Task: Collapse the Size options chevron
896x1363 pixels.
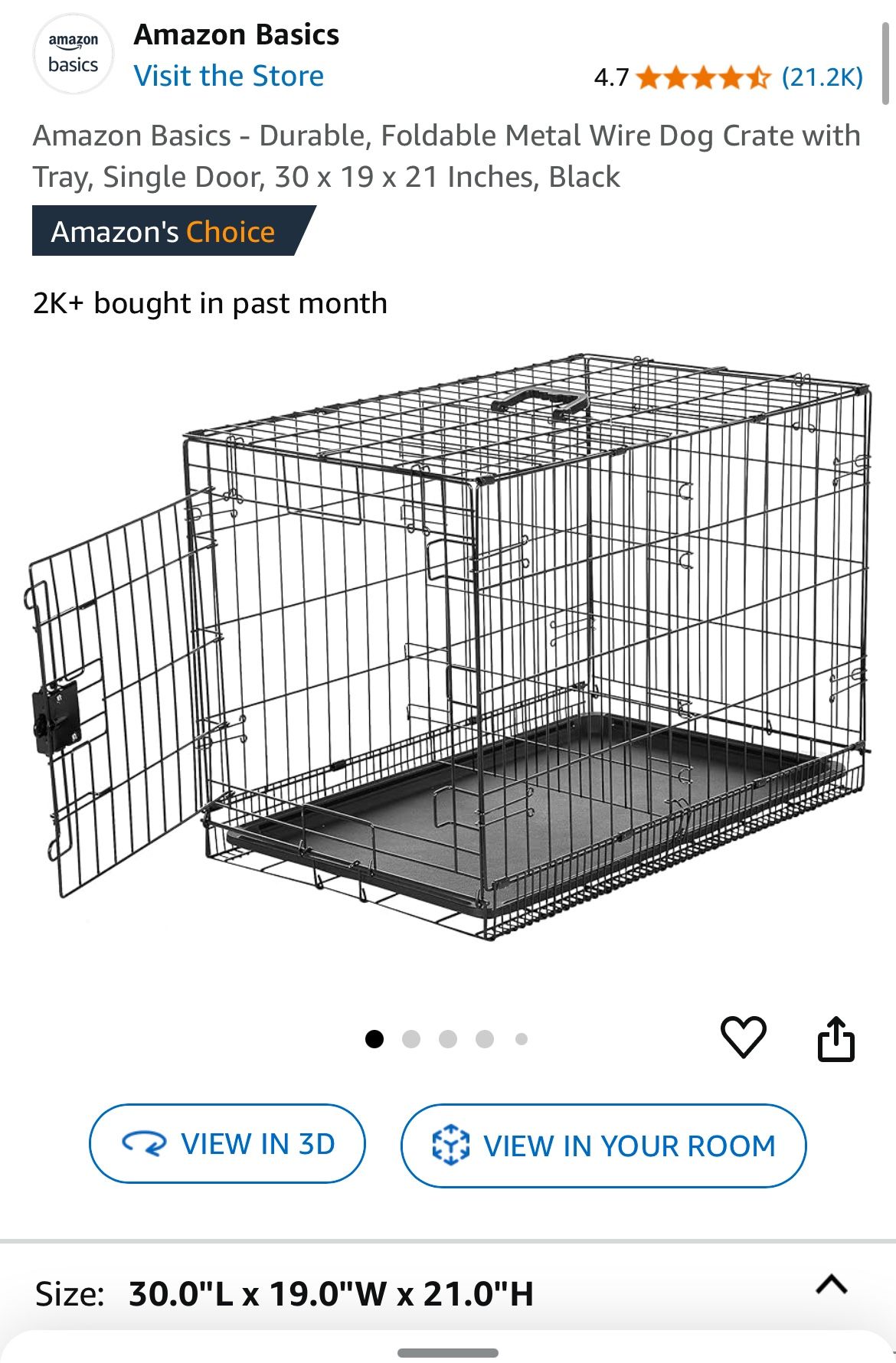Action: (x=832, y=1284)
